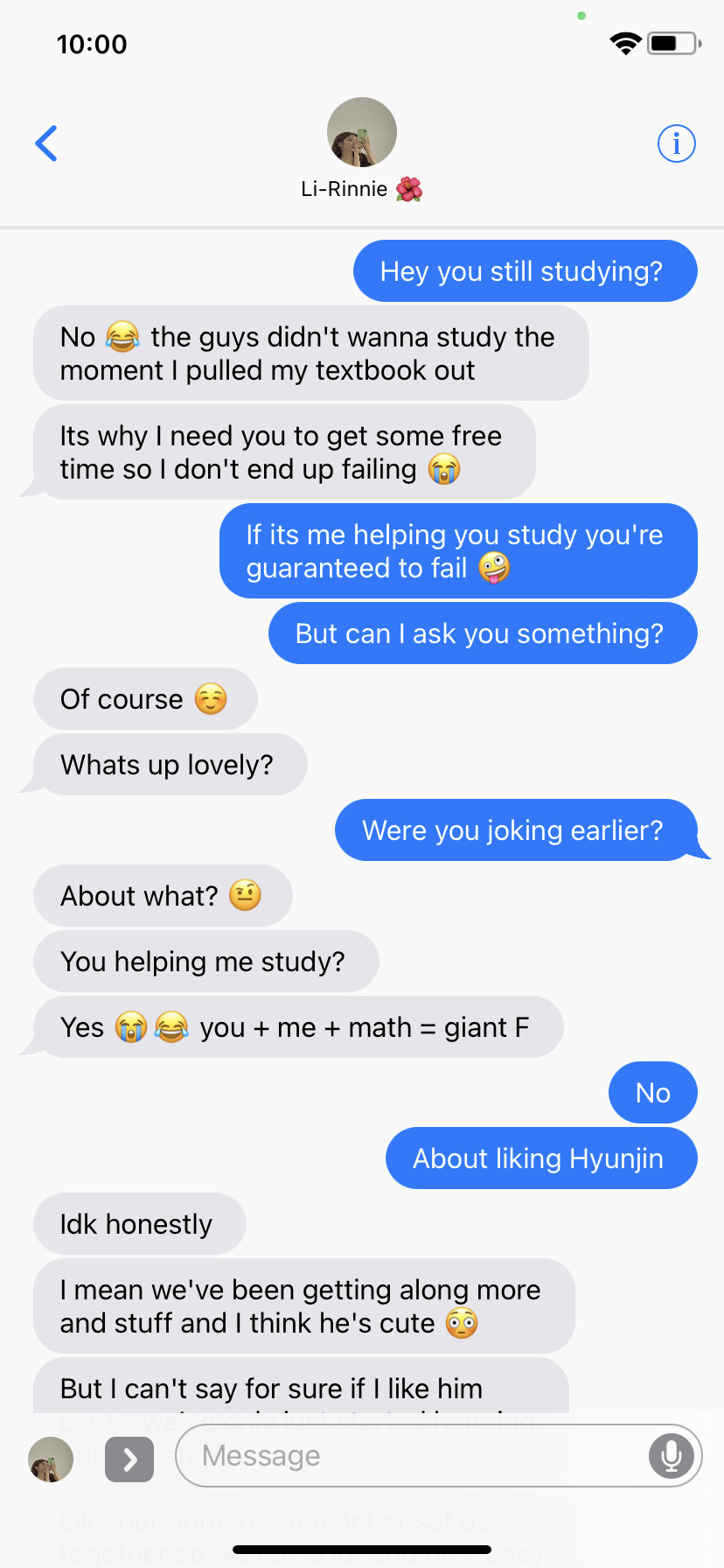The image size is (724, 1568).
Task: Open Li-Rinnie's contact profile picture
Action: (361, 132)
